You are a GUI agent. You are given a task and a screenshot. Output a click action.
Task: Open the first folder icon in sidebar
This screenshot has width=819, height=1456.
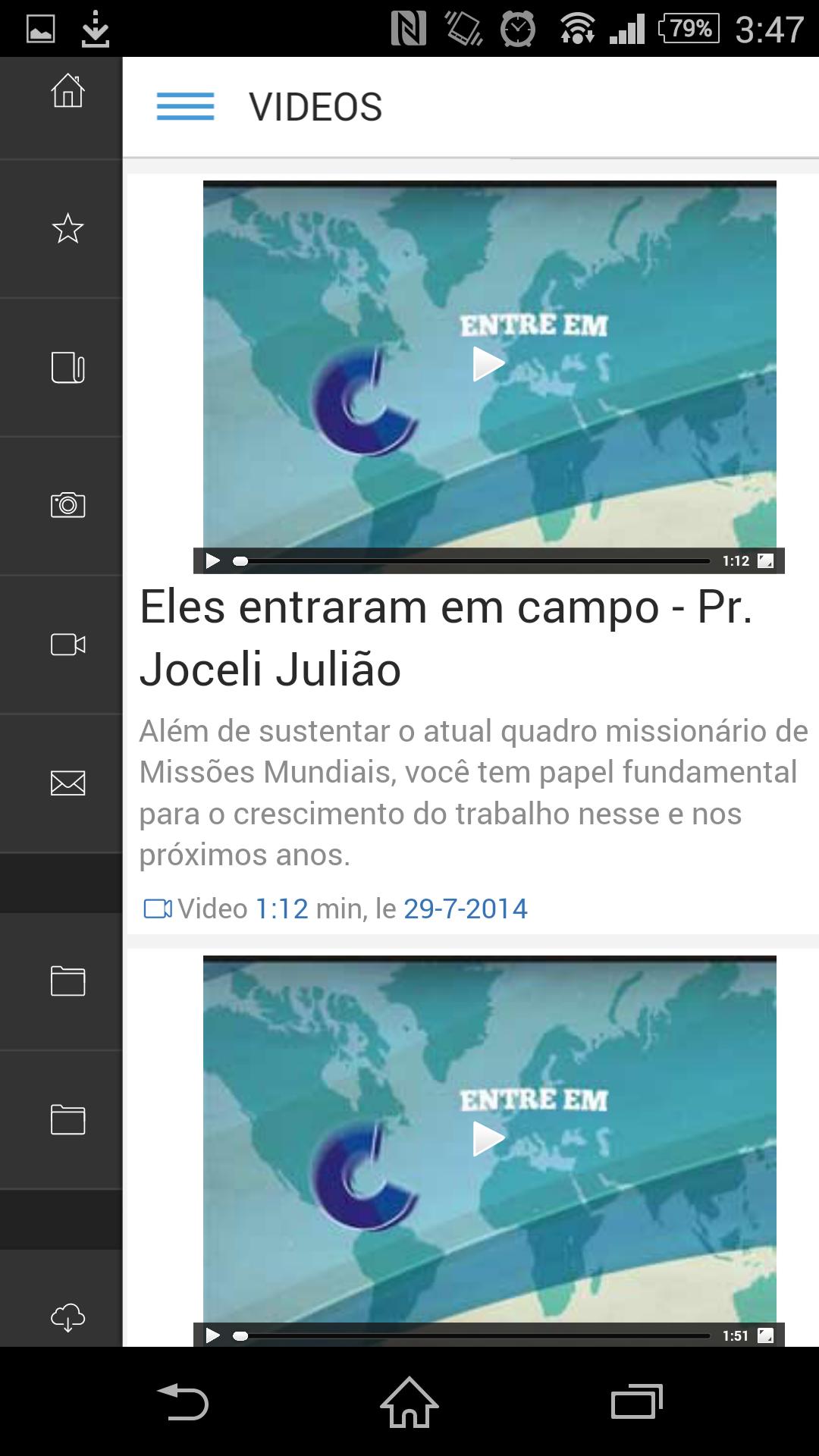tap(67, 981)
